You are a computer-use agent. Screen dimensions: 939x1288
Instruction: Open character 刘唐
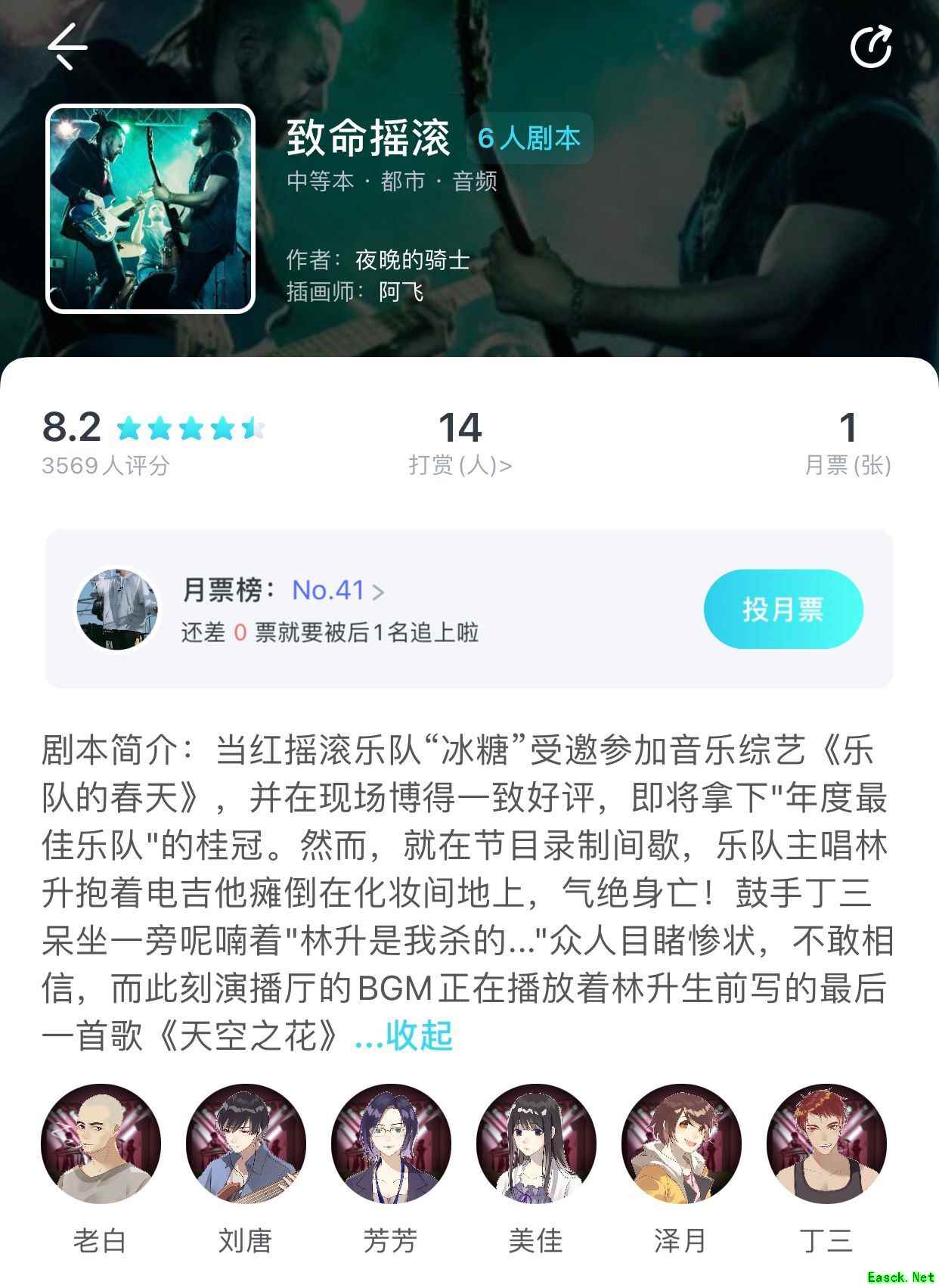tap(246, 1144)
